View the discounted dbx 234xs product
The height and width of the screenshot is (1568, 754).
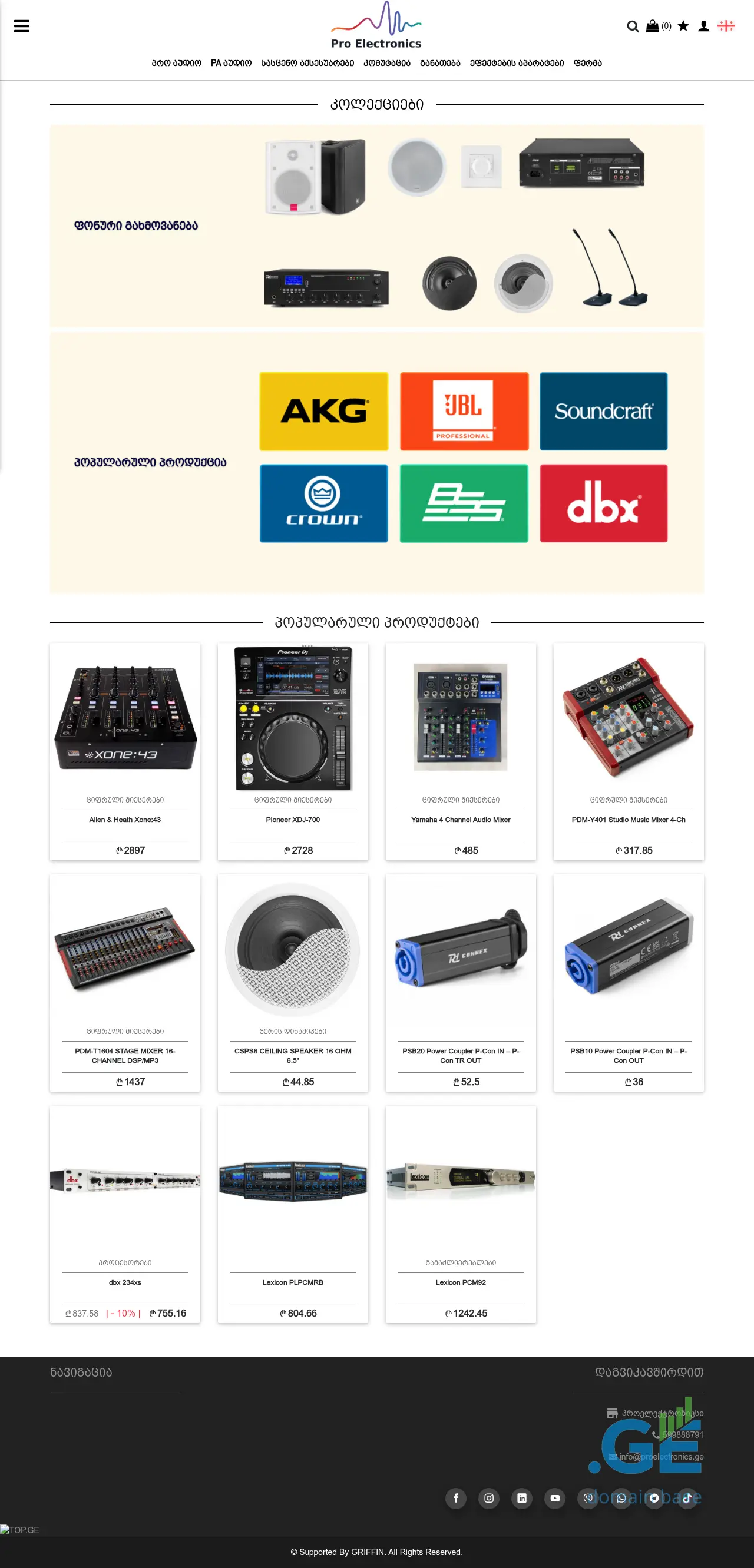tap(125, 1282)
